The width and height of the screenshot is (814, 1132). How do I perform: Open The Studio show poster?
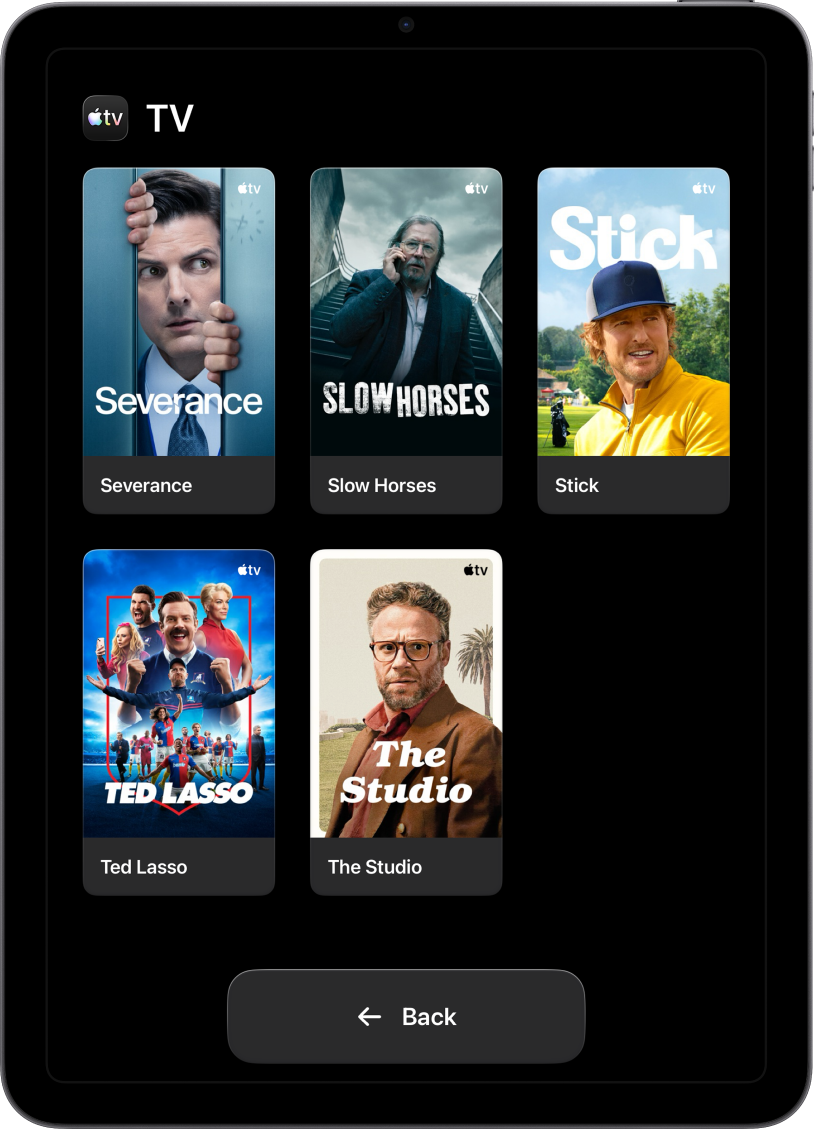tap(405, 694)
